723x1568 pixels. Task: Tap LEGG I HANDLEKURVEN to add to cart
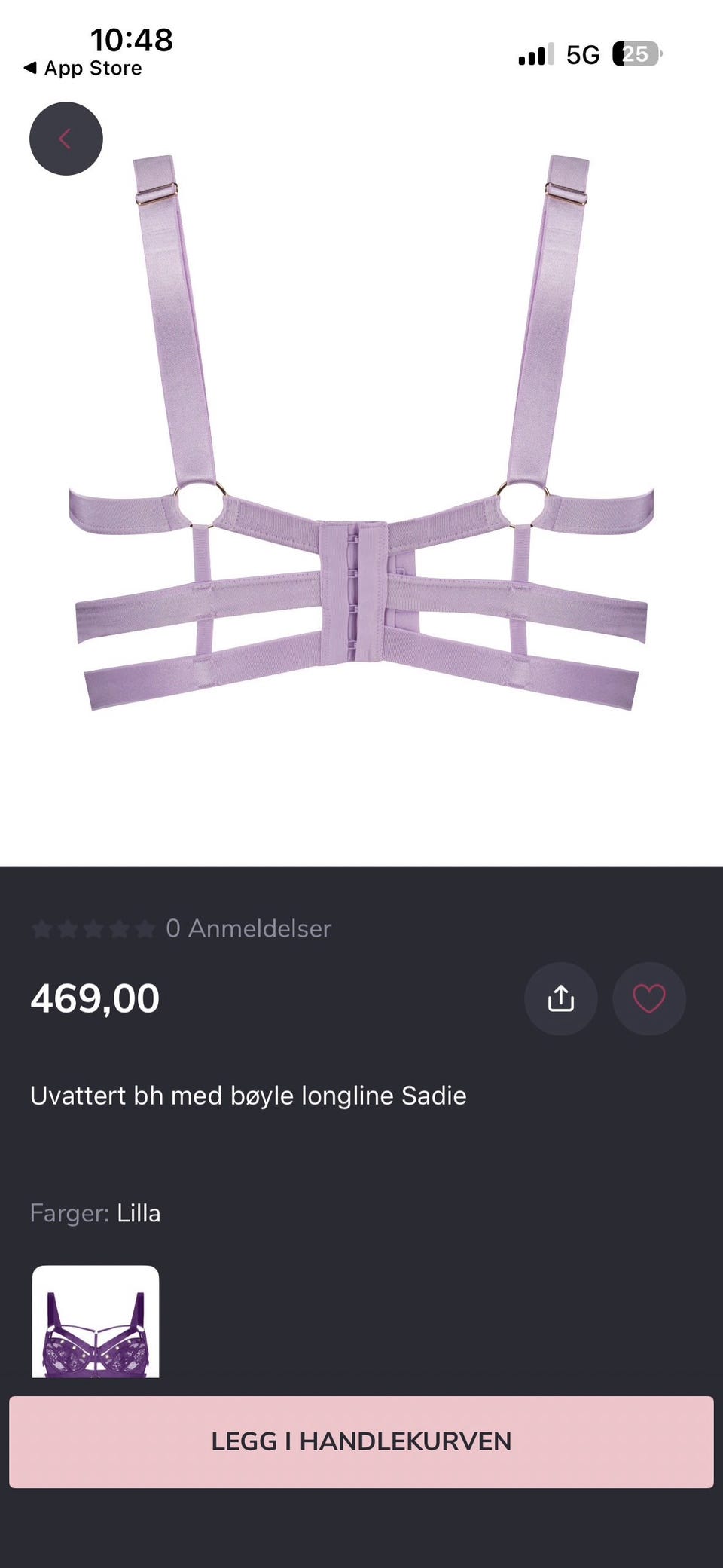(361, 1441)
